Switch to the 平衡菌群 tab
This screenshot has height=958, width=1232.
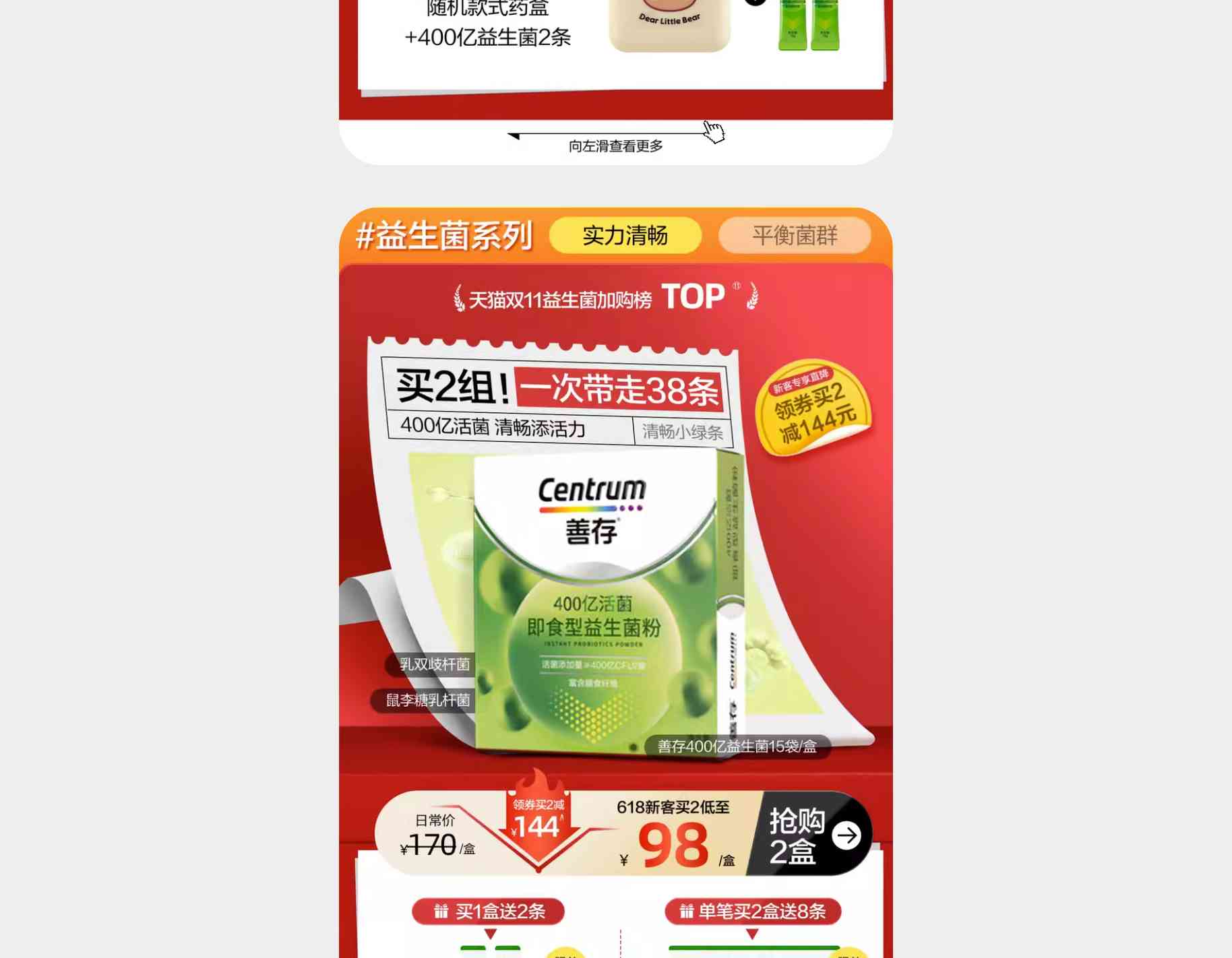(x=795, y=236)
